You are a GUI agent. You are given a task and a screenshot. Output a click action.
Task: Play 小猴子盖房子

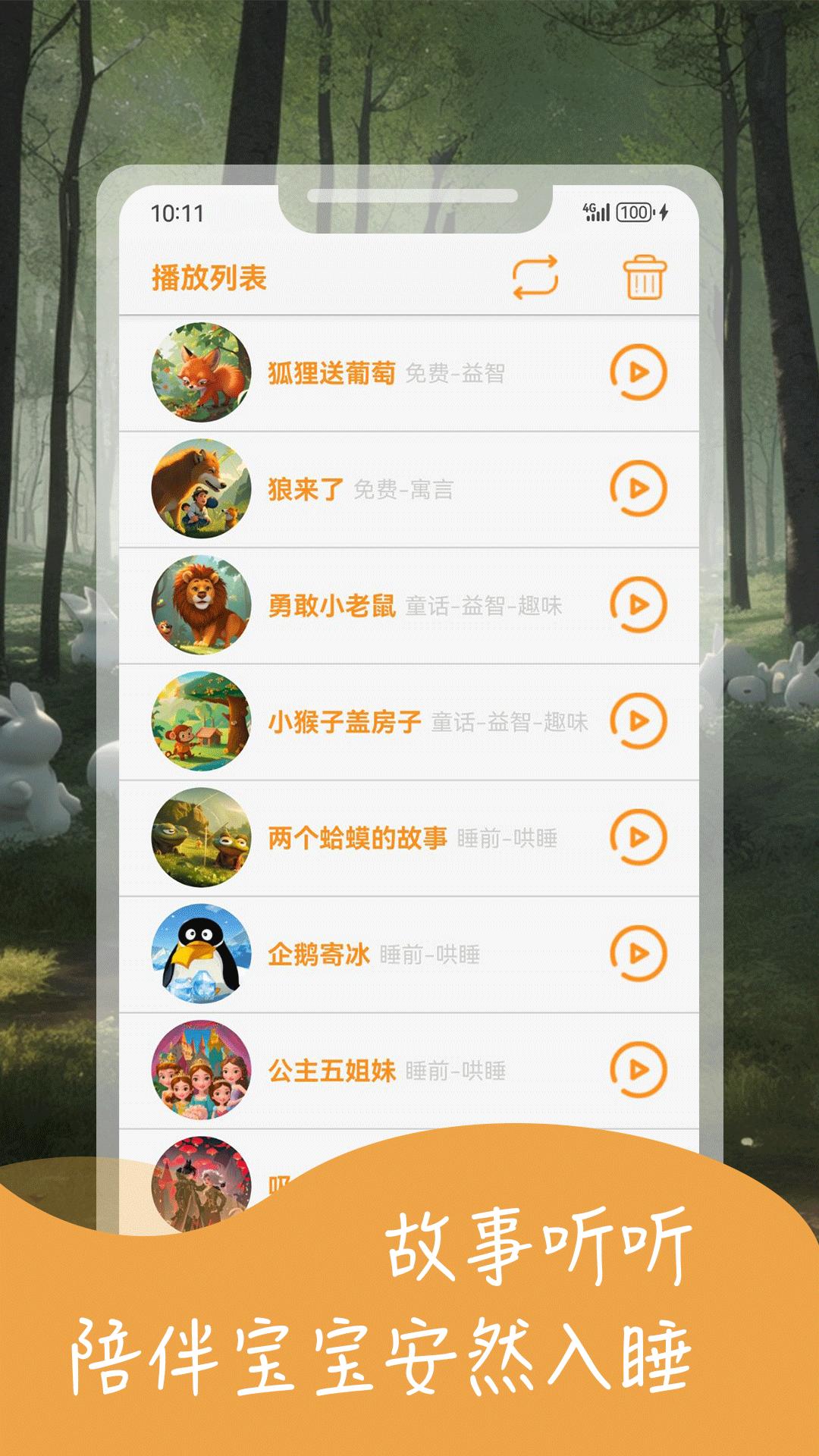(639, 722)
